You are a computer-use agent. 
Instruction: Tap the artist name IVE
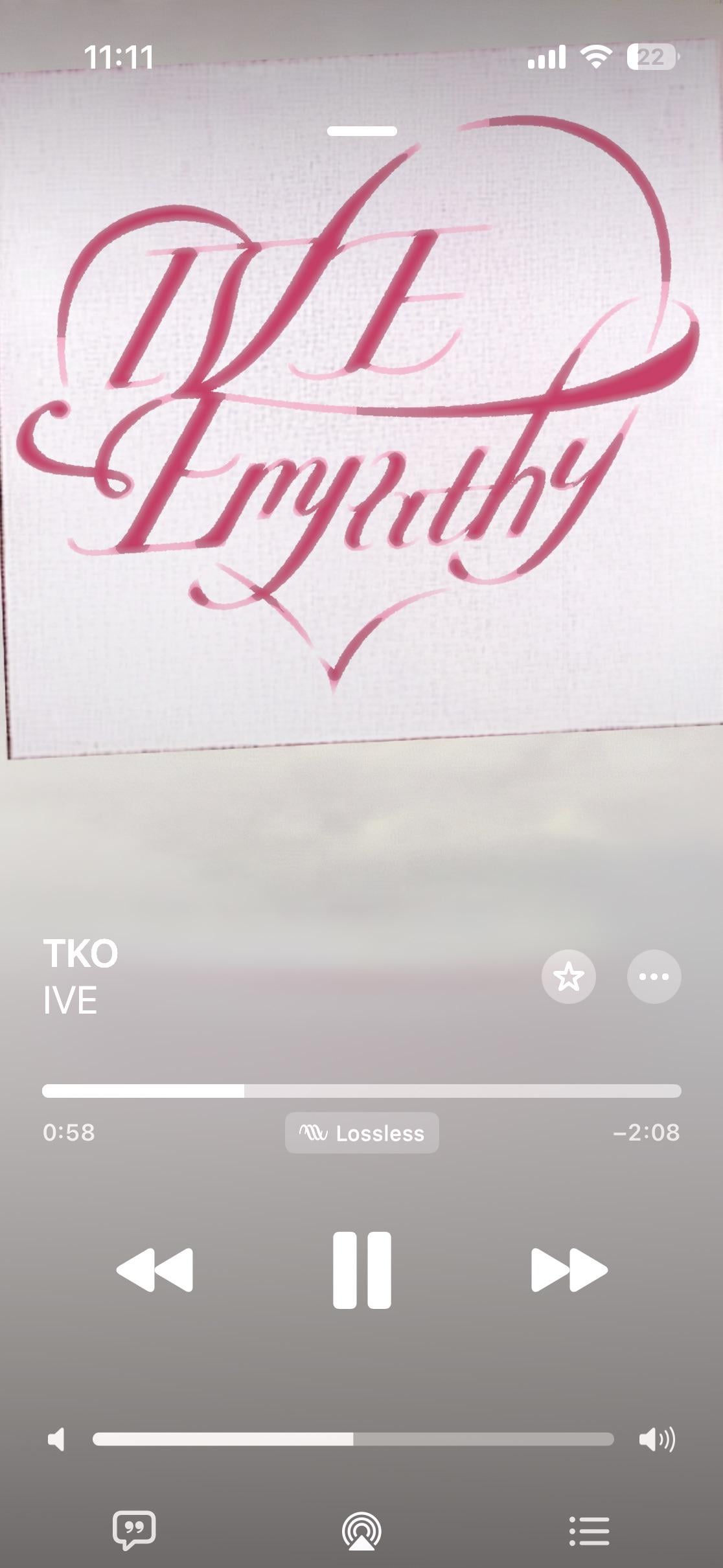70,1001
